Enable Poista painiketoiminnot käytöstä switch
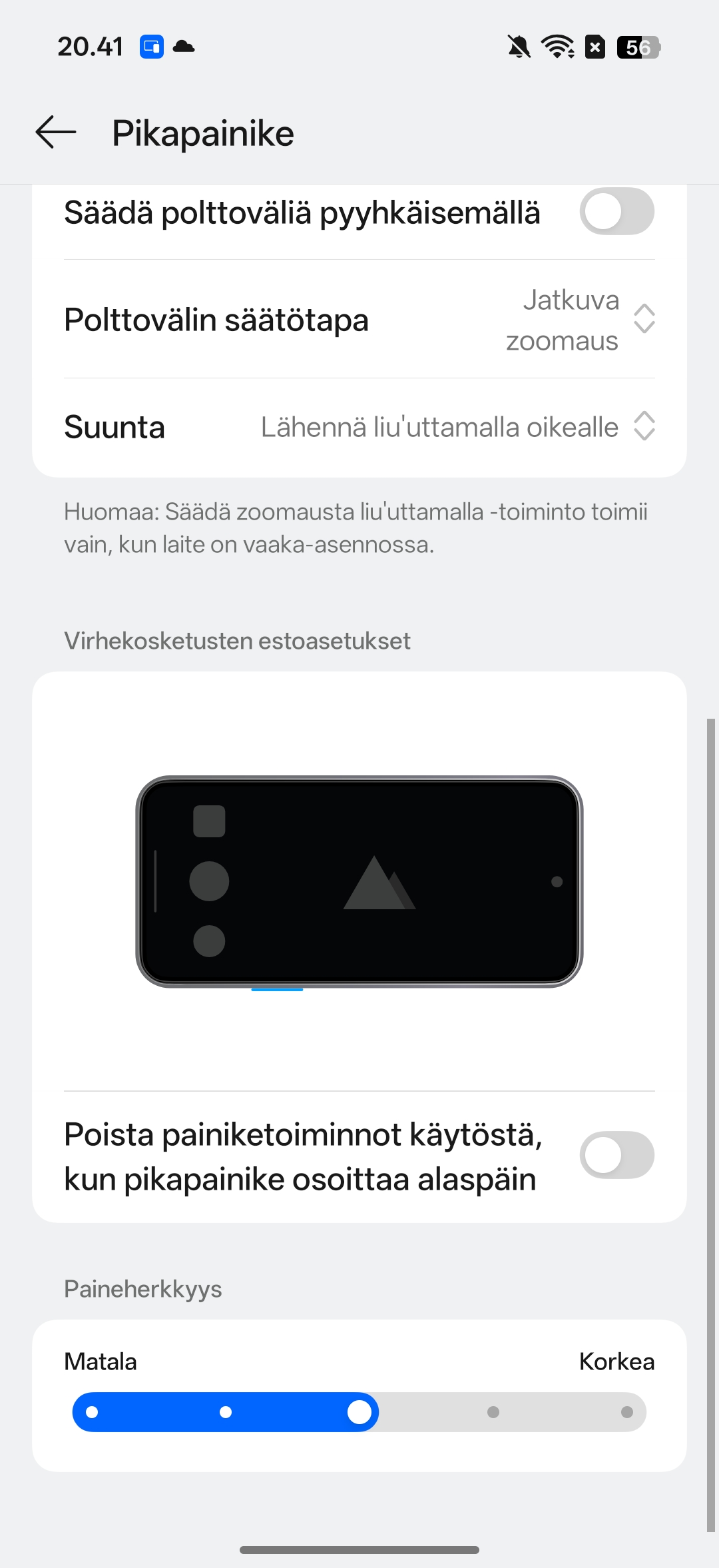Screen dimensions: 719x1568 coord(616,1155)
